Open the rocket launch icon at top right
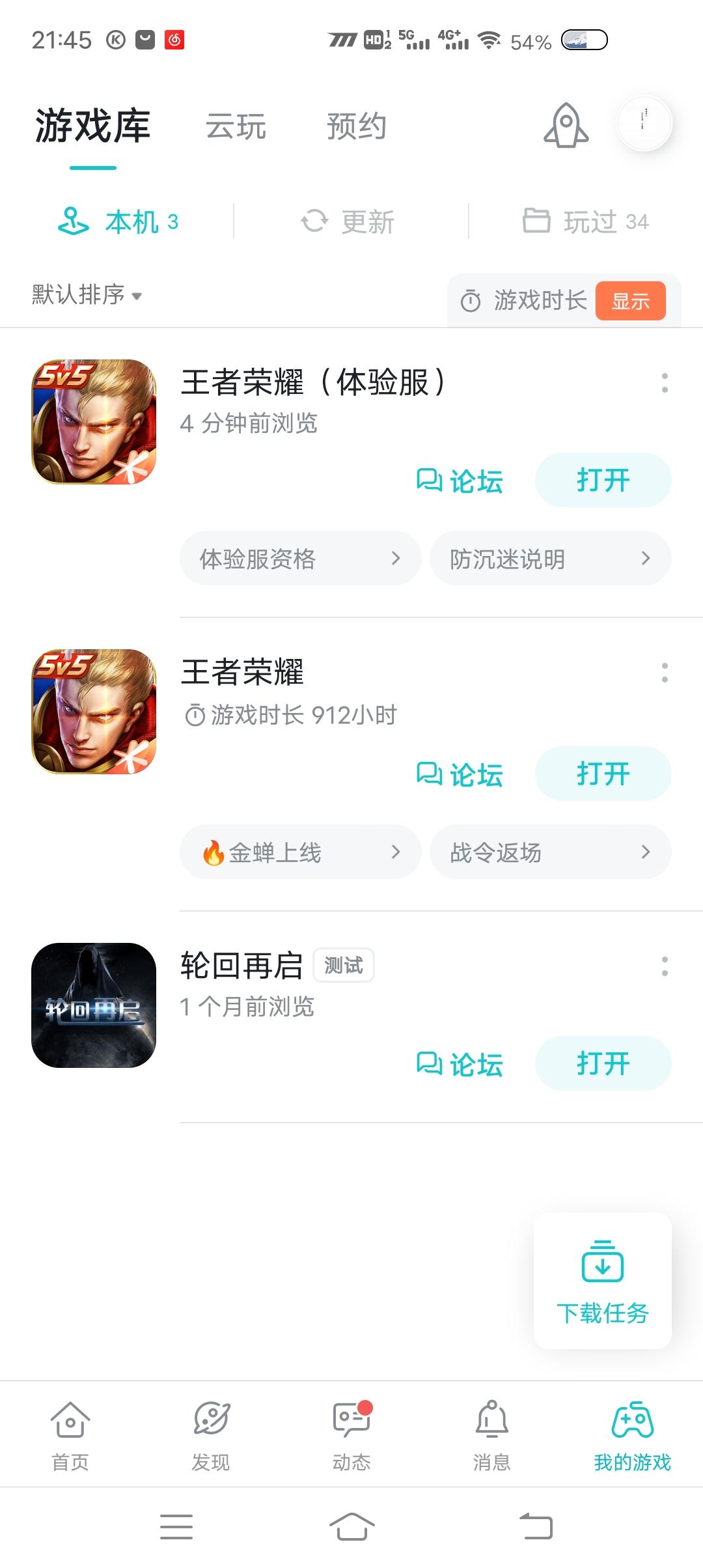 566,126
